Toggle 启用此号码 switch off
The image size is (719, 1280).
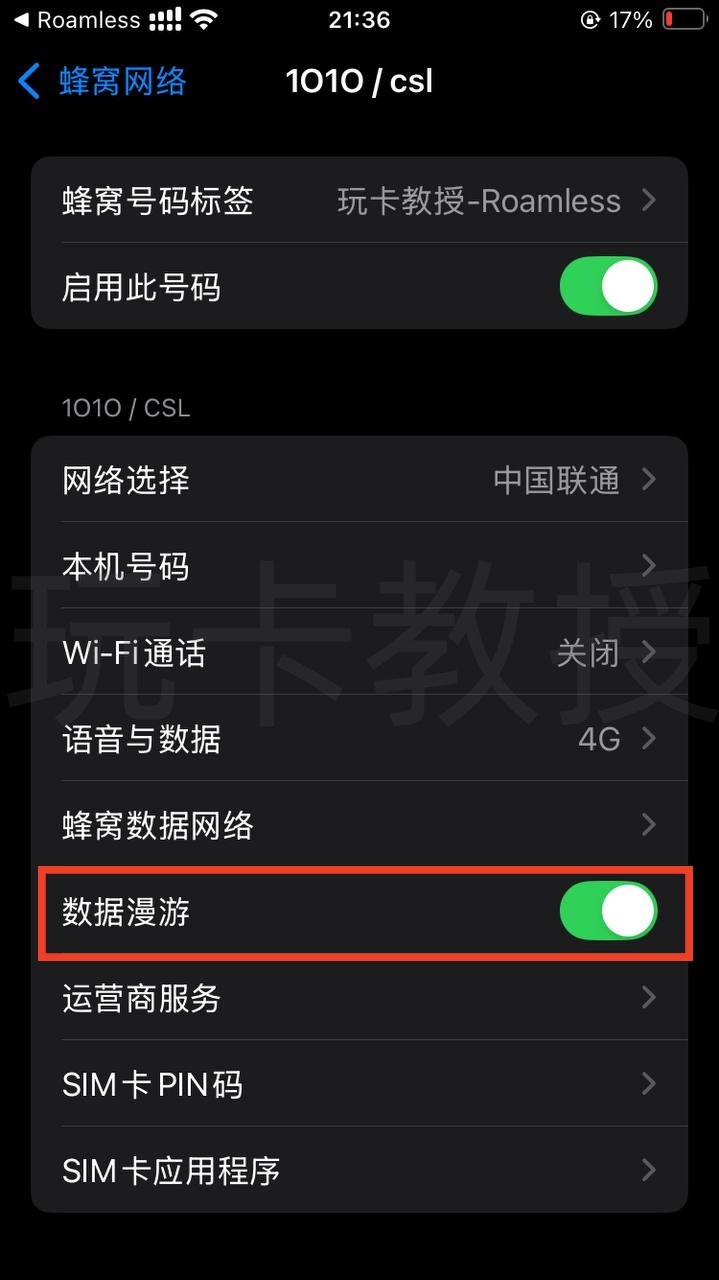click(607, 287)
